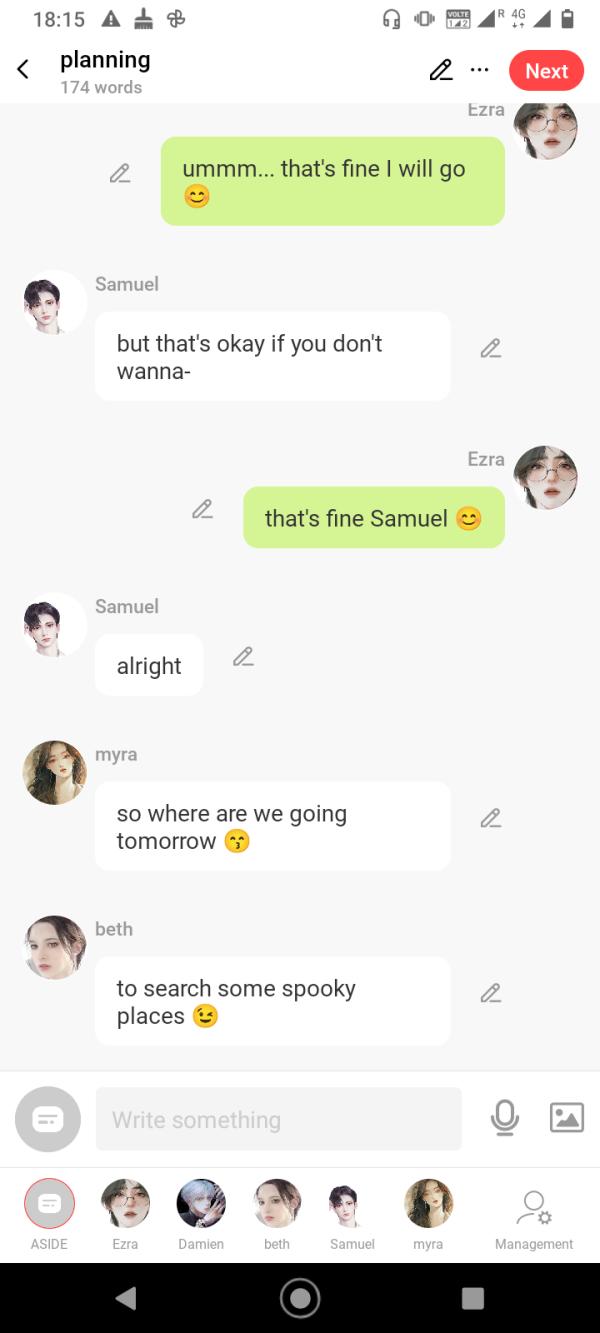Edit Samuel's "alright" message
The image size is (600, 1333).
(x=243, y=657)
